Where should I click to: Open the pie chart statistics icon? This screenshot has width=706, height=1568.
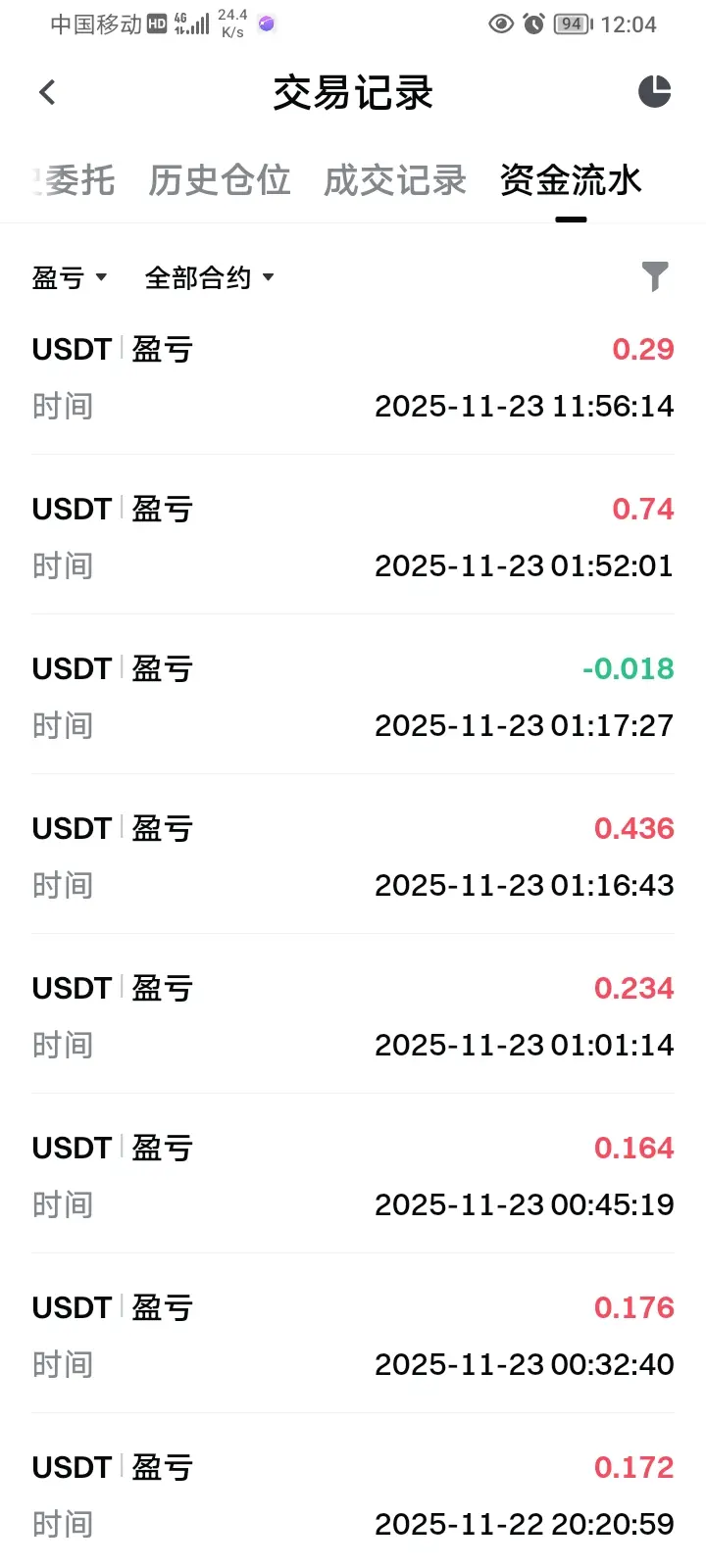coord(654,92)
